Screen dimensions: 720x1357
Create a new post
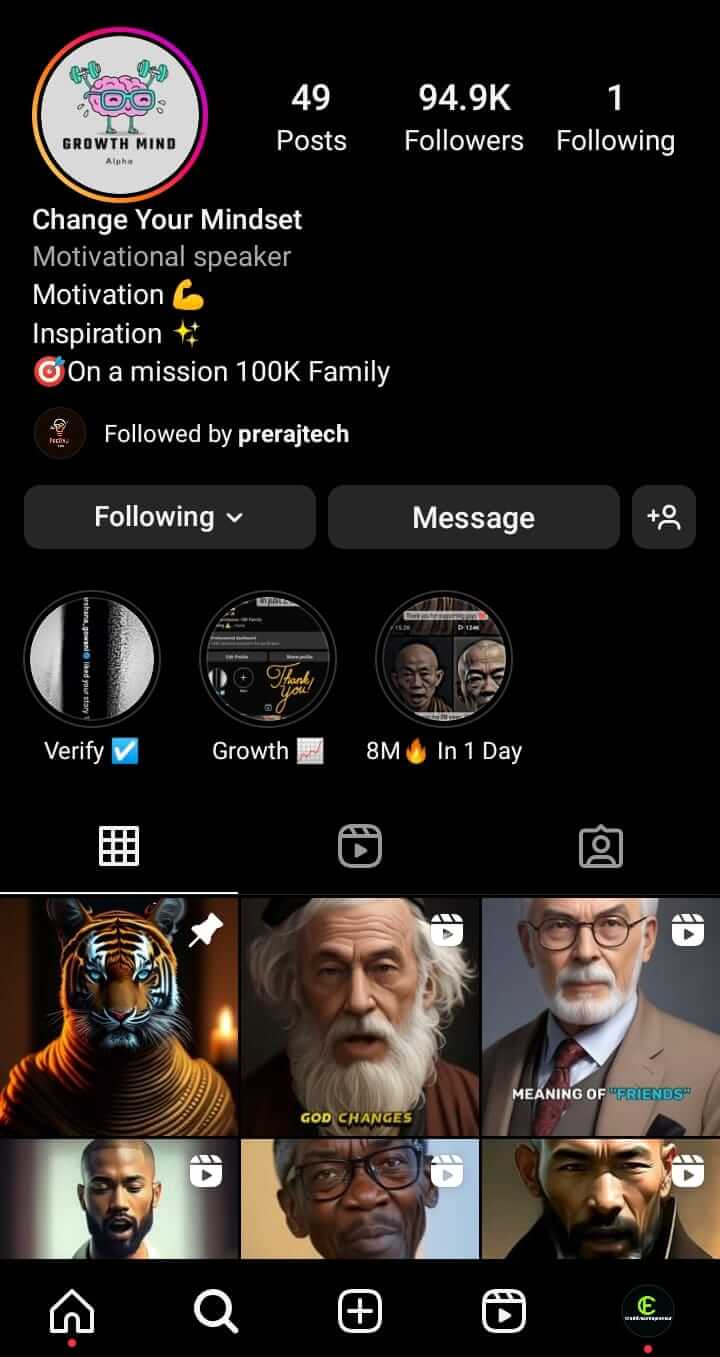click(x=360, y=1310)
